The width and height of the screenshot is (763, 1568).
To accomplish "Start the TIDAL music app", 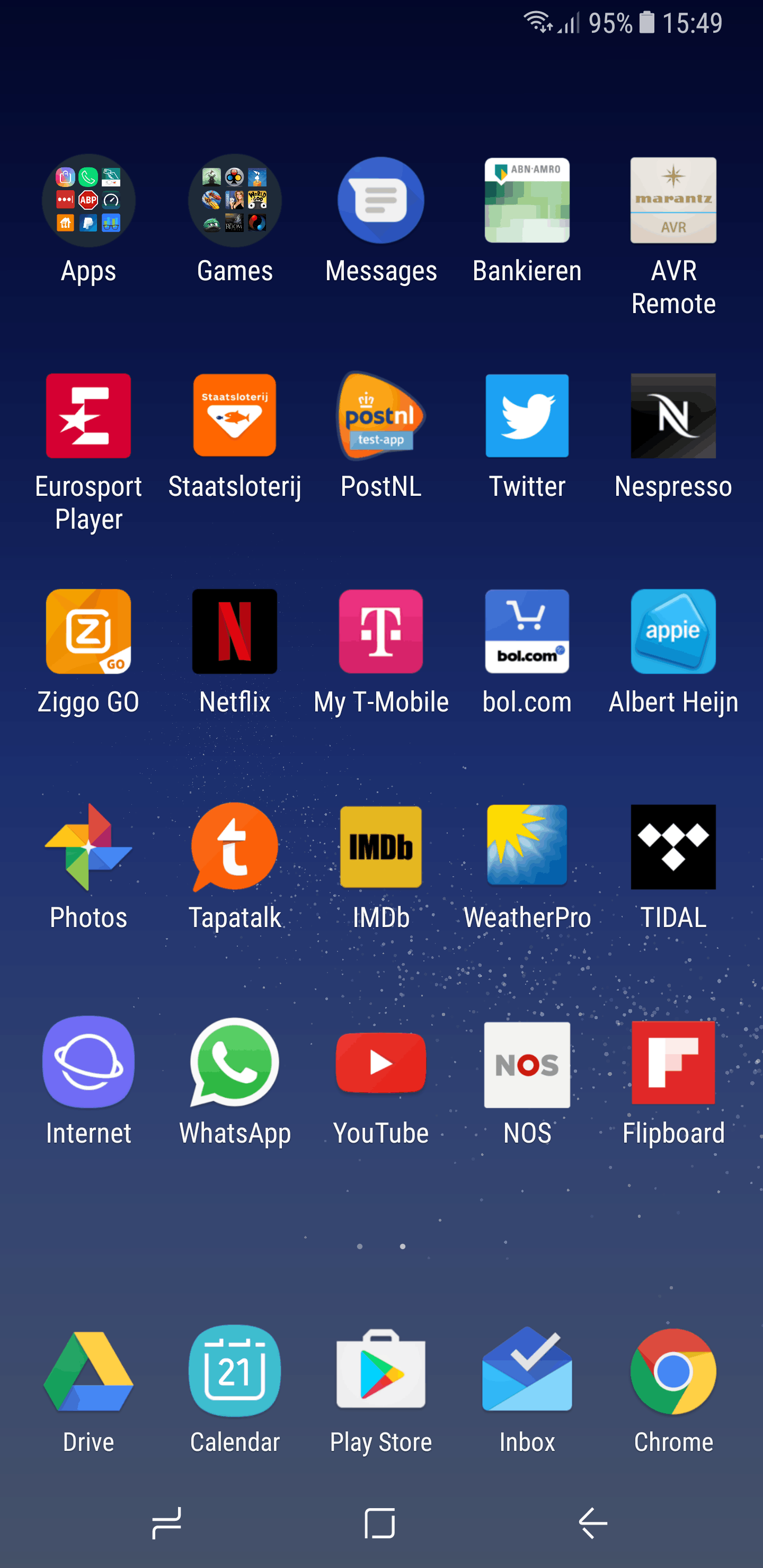I will (x=673, y=846).
